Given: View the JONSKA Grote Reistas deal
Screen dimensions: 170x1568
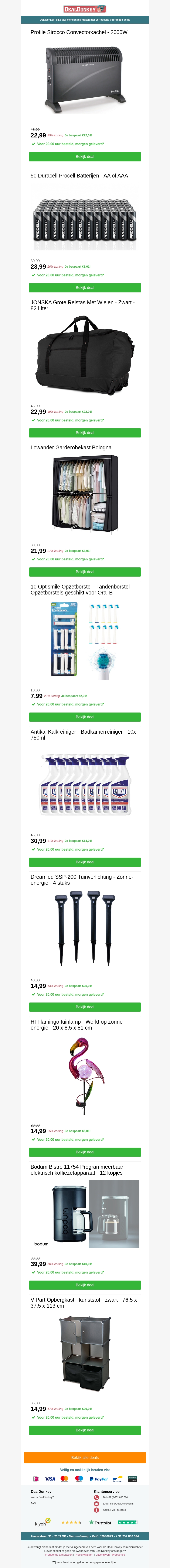Looking at the screenshot, I should click(x=85, y=433).
